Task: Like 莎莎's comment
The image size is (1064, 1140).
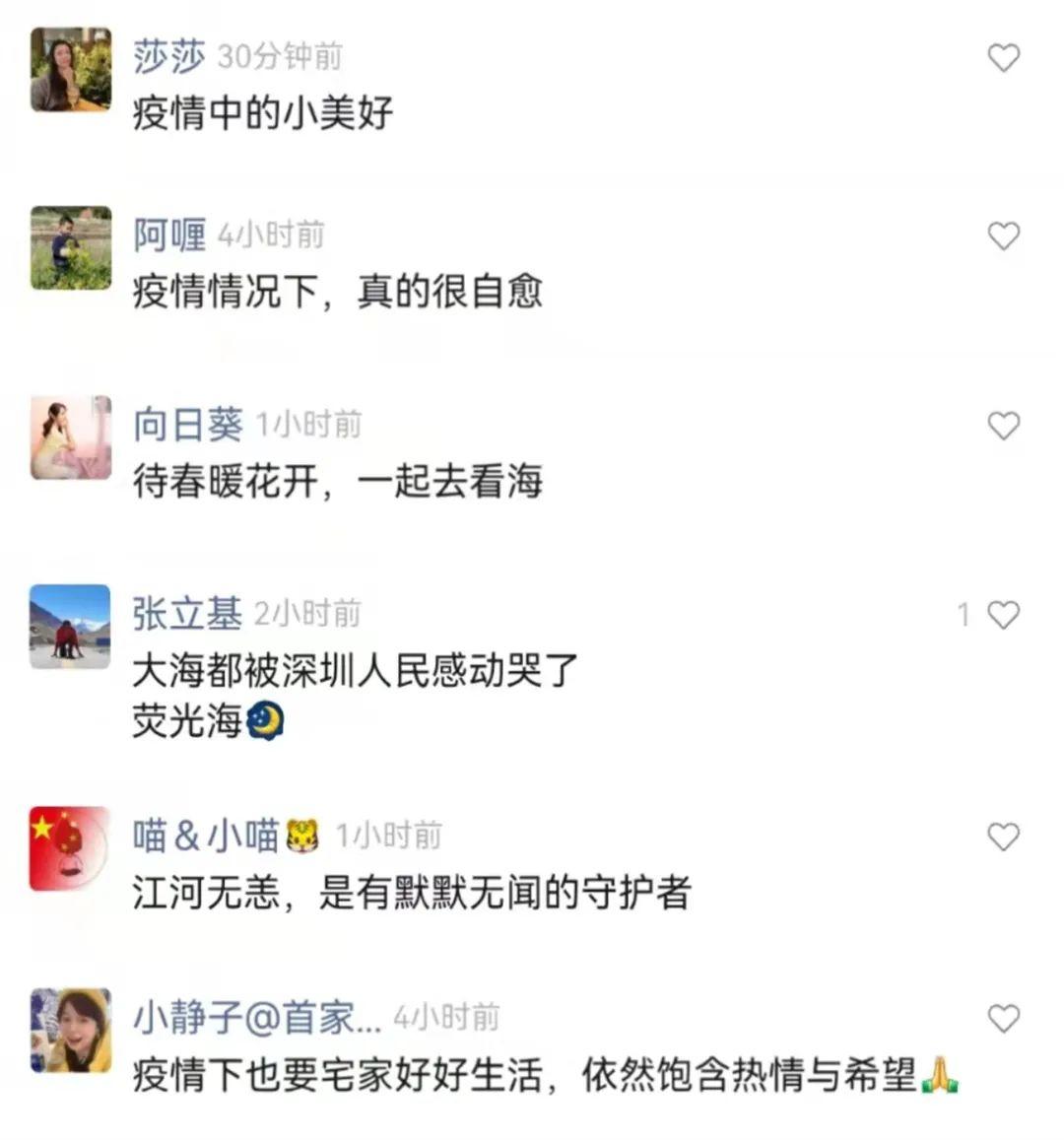Action: [1003, 58]
